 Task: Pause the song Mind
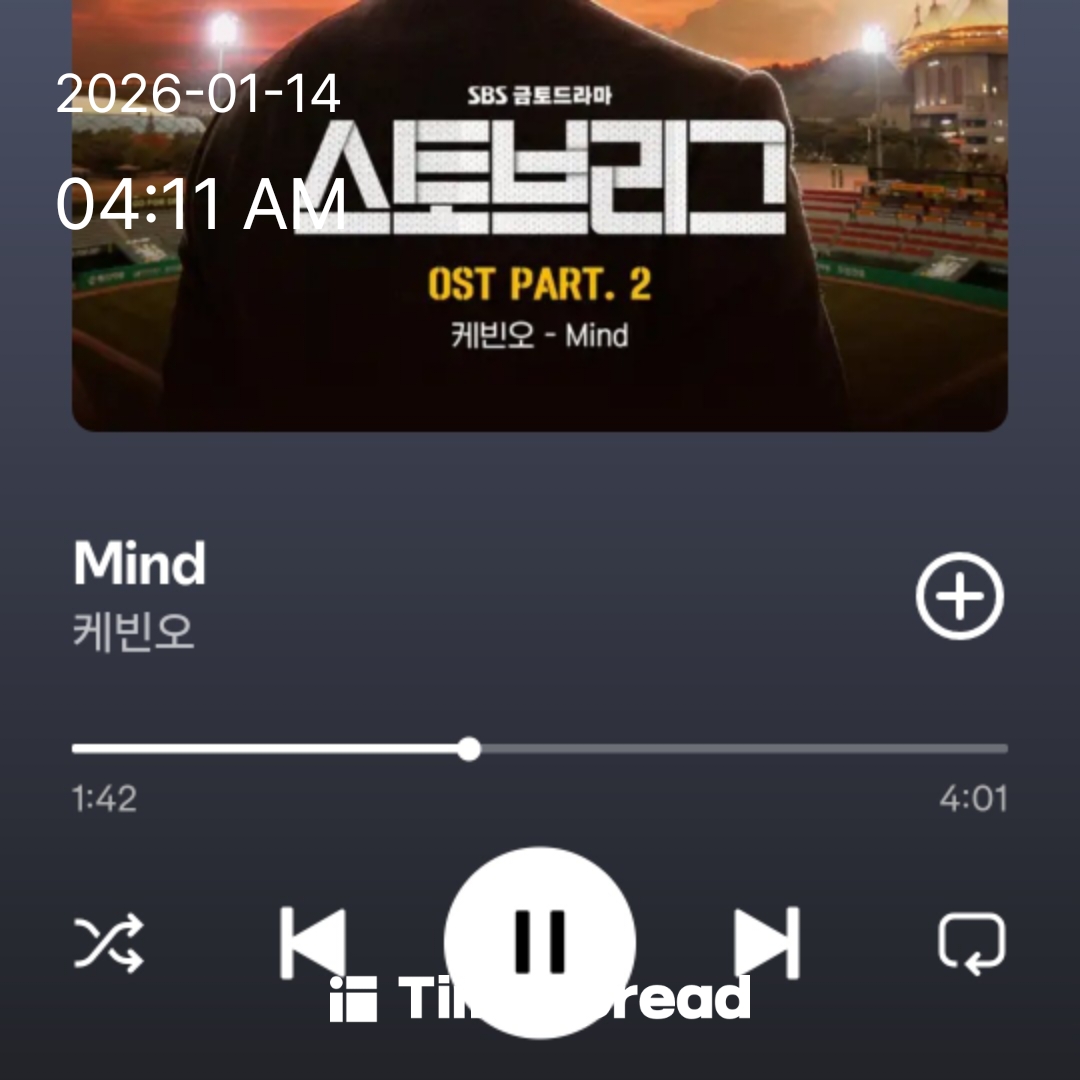[540, 942]
